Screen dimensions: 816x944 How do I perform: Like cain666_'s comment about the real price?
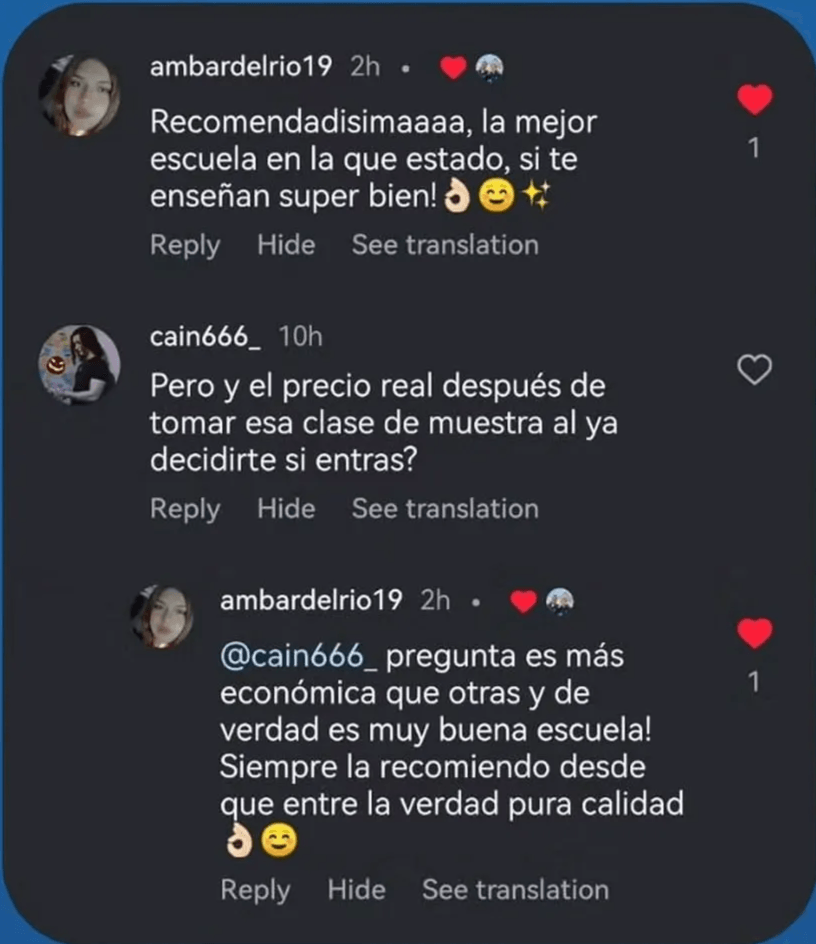[x=754, y=371]
